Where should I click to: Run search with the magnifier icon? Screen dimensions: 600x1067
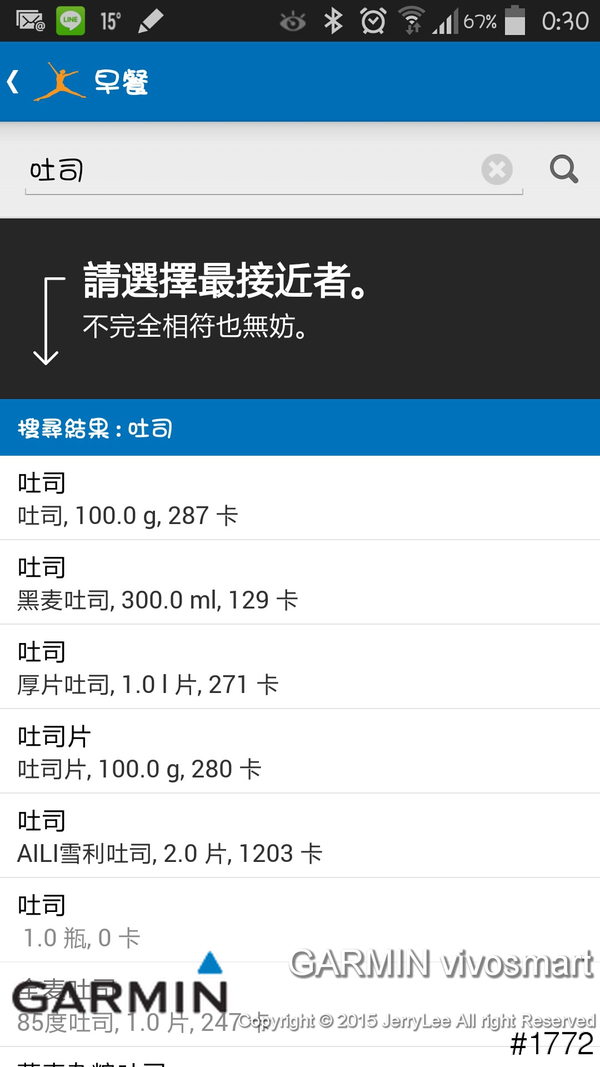[x=564, y=170]
